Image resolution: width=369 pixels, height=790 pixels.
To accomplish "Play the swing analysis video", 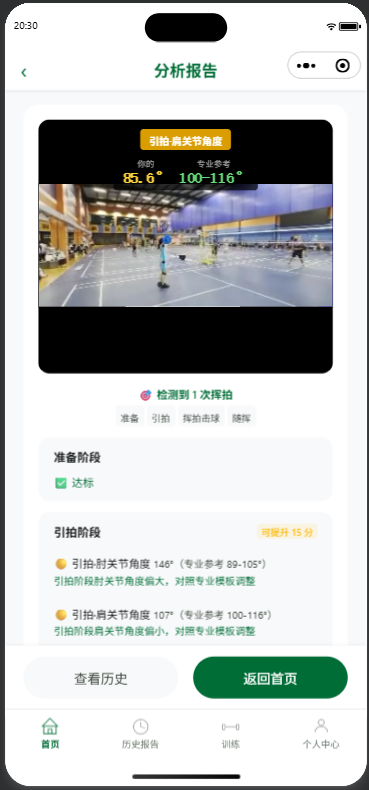I will pyautogui.click(x=186, y=246).
